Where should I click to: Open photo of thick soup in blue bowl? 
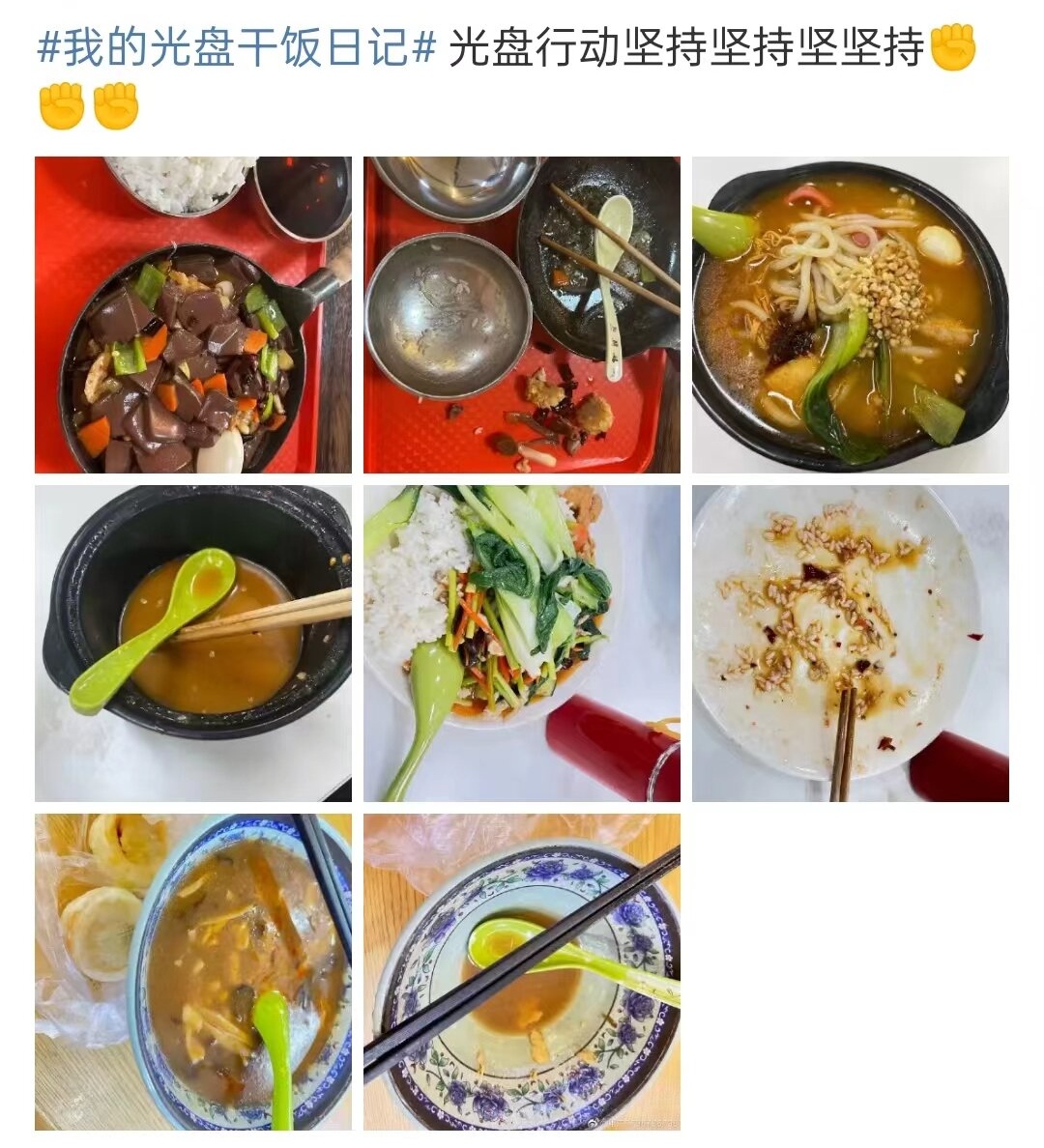click(192, 972)
